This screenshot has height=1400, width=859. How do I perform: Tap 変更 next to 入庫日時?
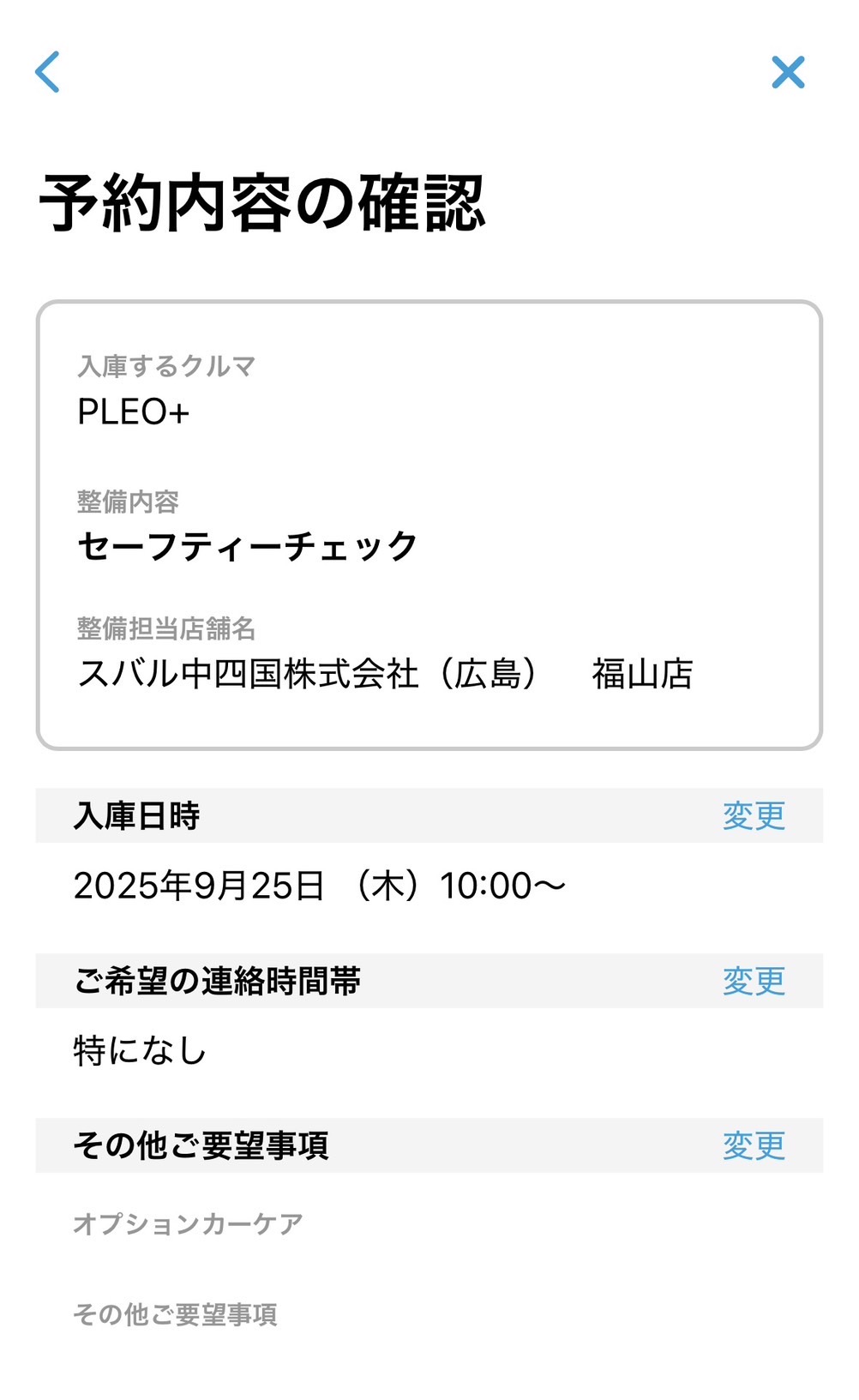point(753,815)
